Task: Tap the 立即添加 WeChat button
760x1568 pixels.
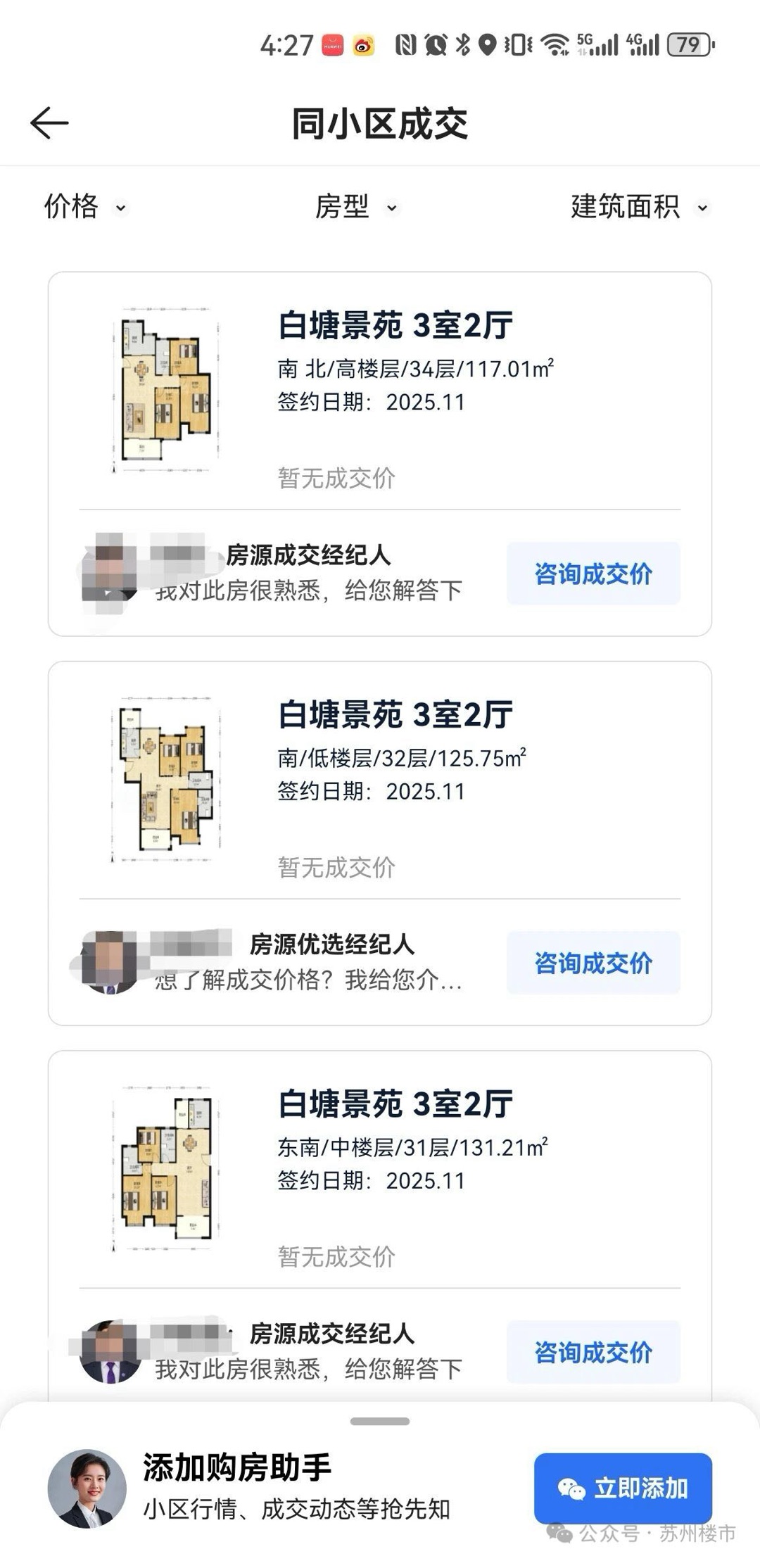Action: 623,1488
